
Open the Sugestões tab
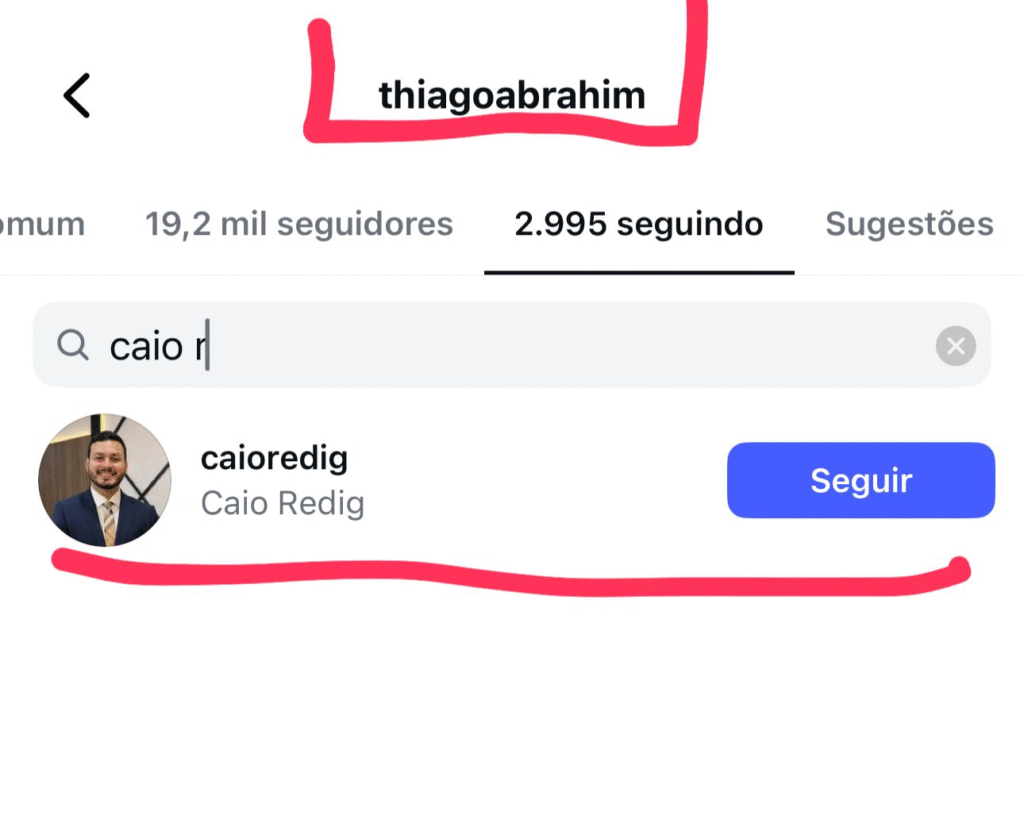click(x=908, y=224)
